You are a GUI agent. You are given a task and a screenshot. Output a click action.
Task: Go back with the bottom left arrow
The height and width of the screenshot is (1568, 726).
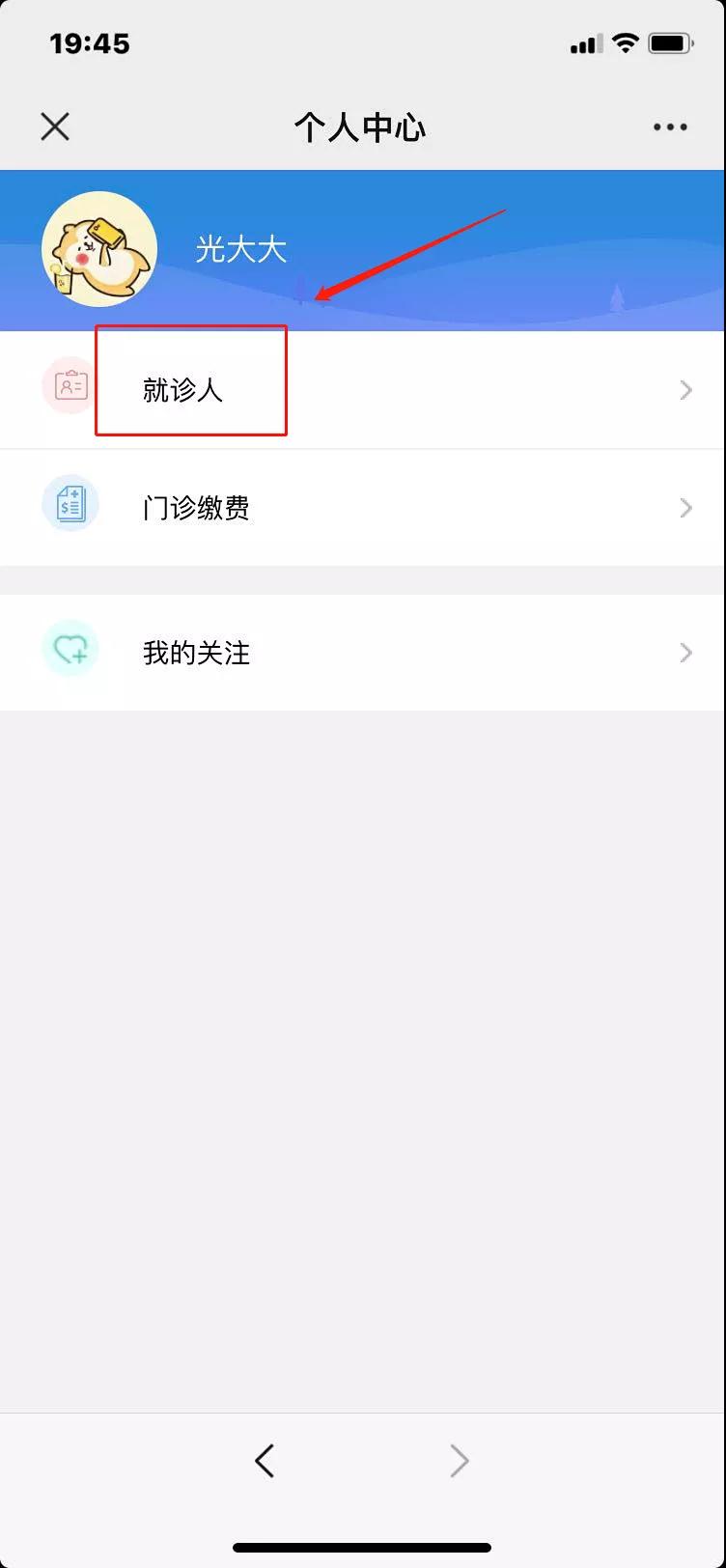[265, 1461]
